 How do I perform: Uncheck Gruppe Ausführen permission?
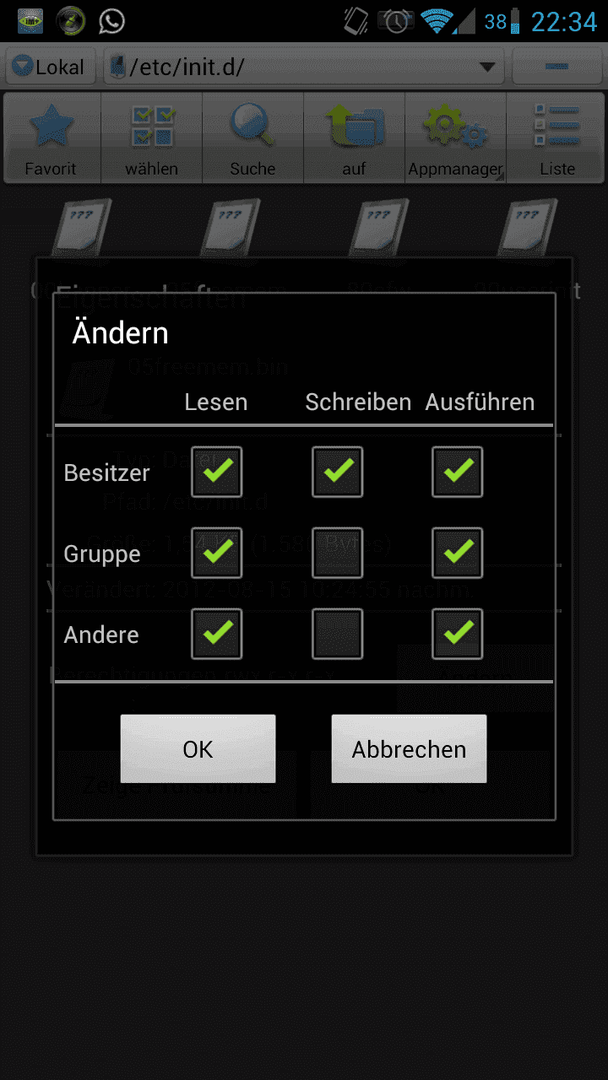pyautogui.click(x=458, y=553)
